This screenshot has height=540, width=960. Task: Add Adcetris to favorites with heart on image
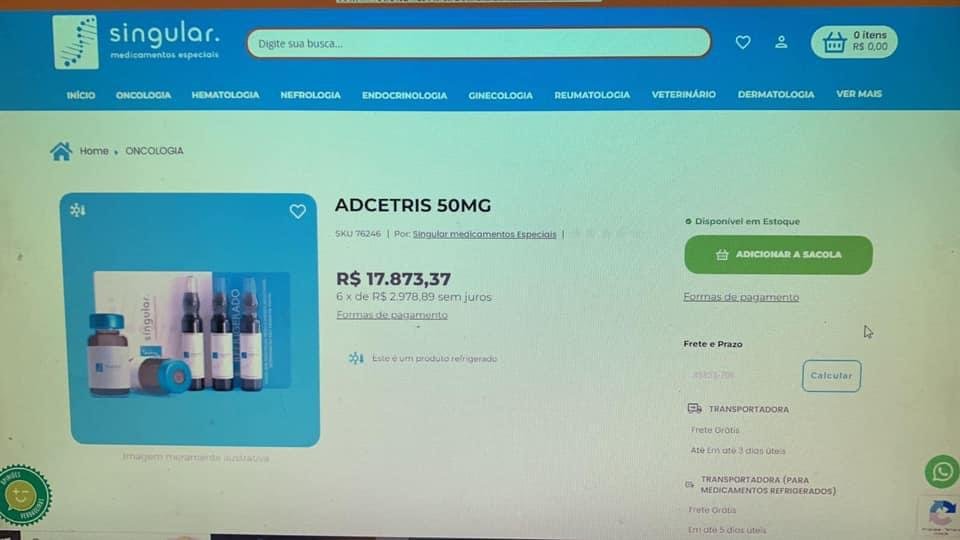[x=297, y=211]
